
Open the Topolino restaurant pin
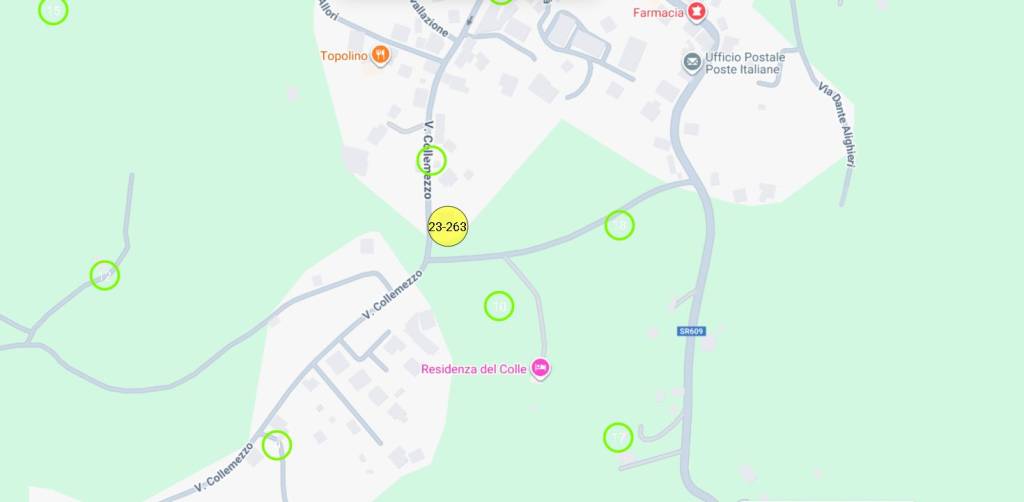(x=380, y=55)
